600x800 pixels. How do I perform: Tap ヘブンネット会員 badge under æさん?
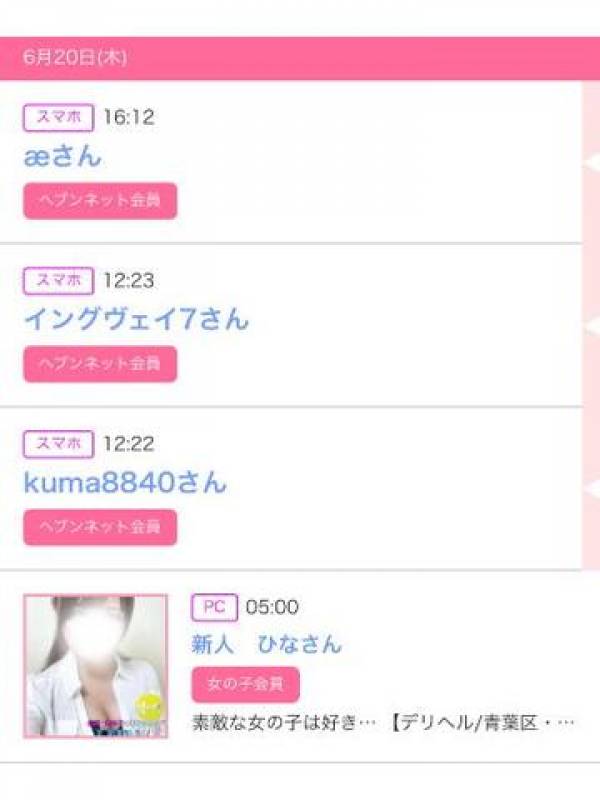click(x=100, y=201)
